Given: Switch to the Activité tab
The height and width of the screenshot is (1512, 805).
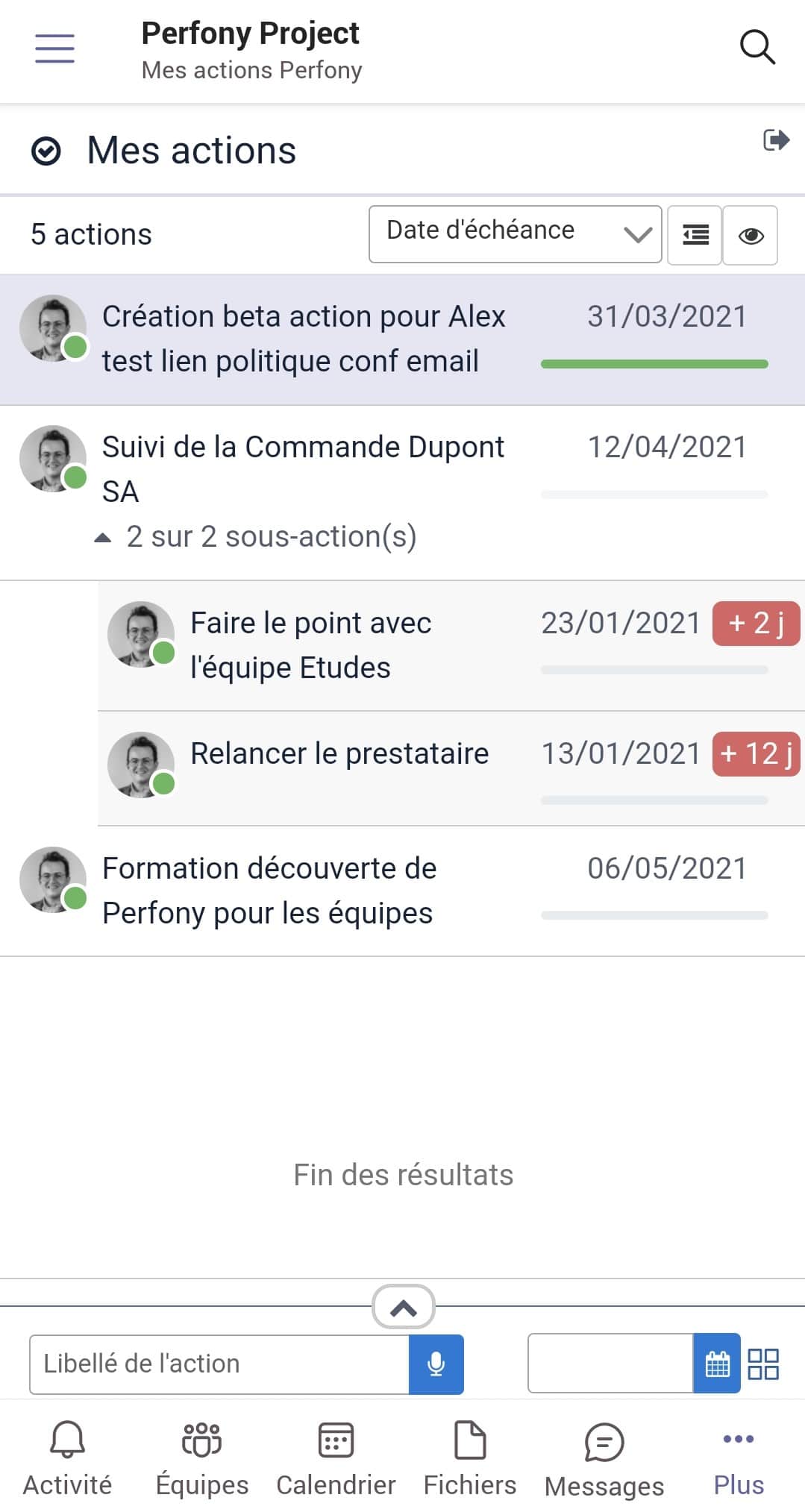Looking at the screenshot, I should click(67, 1458).
